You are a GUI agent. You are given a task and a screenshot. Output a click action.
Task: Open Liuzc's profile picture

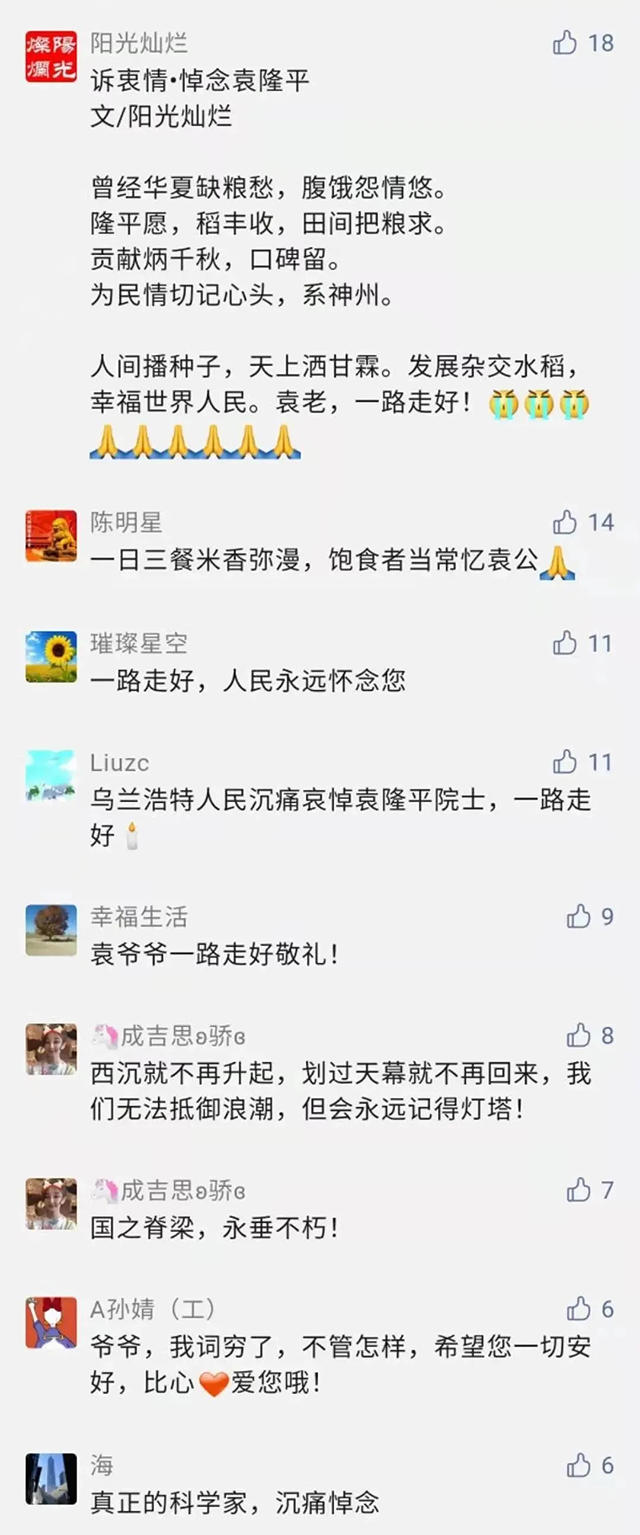51,776
